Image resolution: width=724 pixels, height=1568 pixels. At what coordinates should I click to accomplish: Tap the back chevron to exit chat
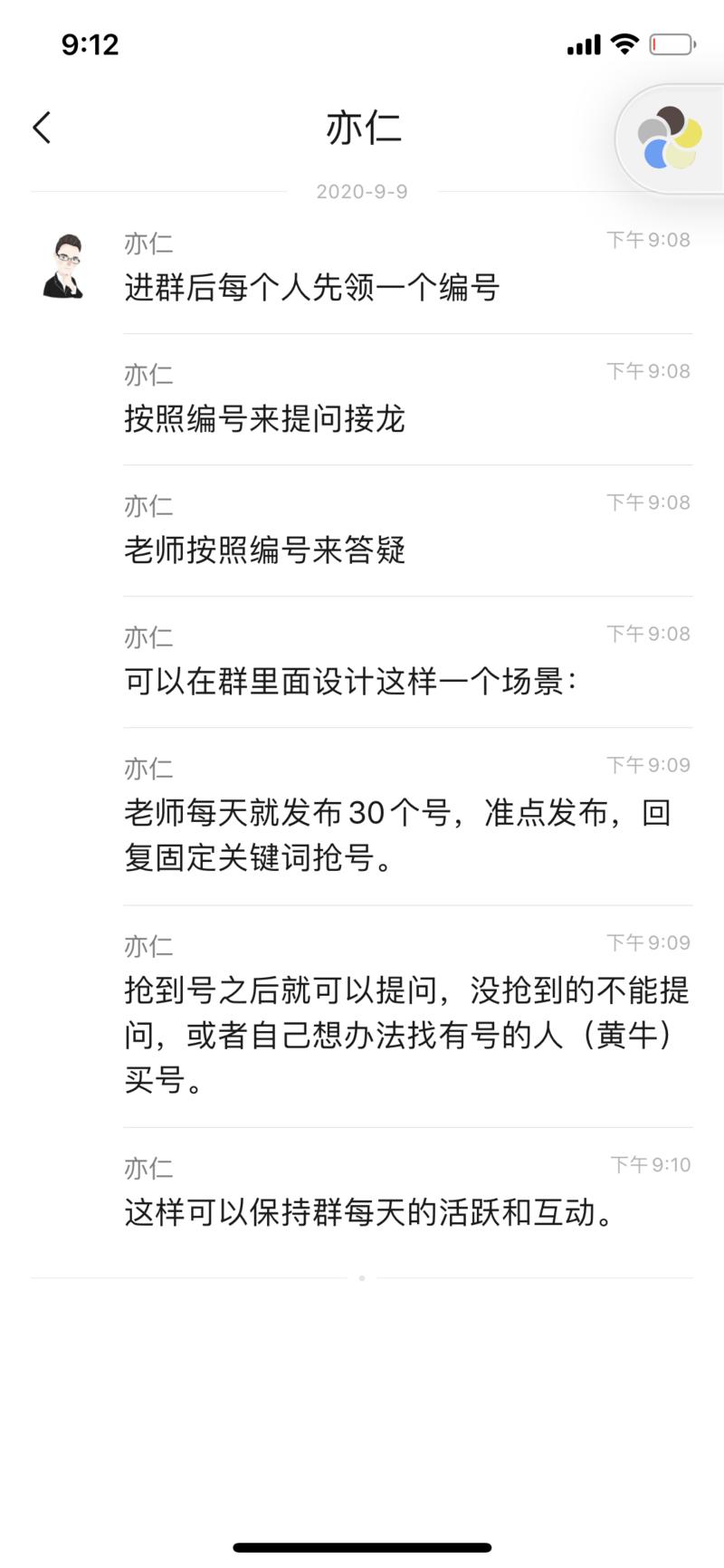pyautogui.click(x=40, y=127)
